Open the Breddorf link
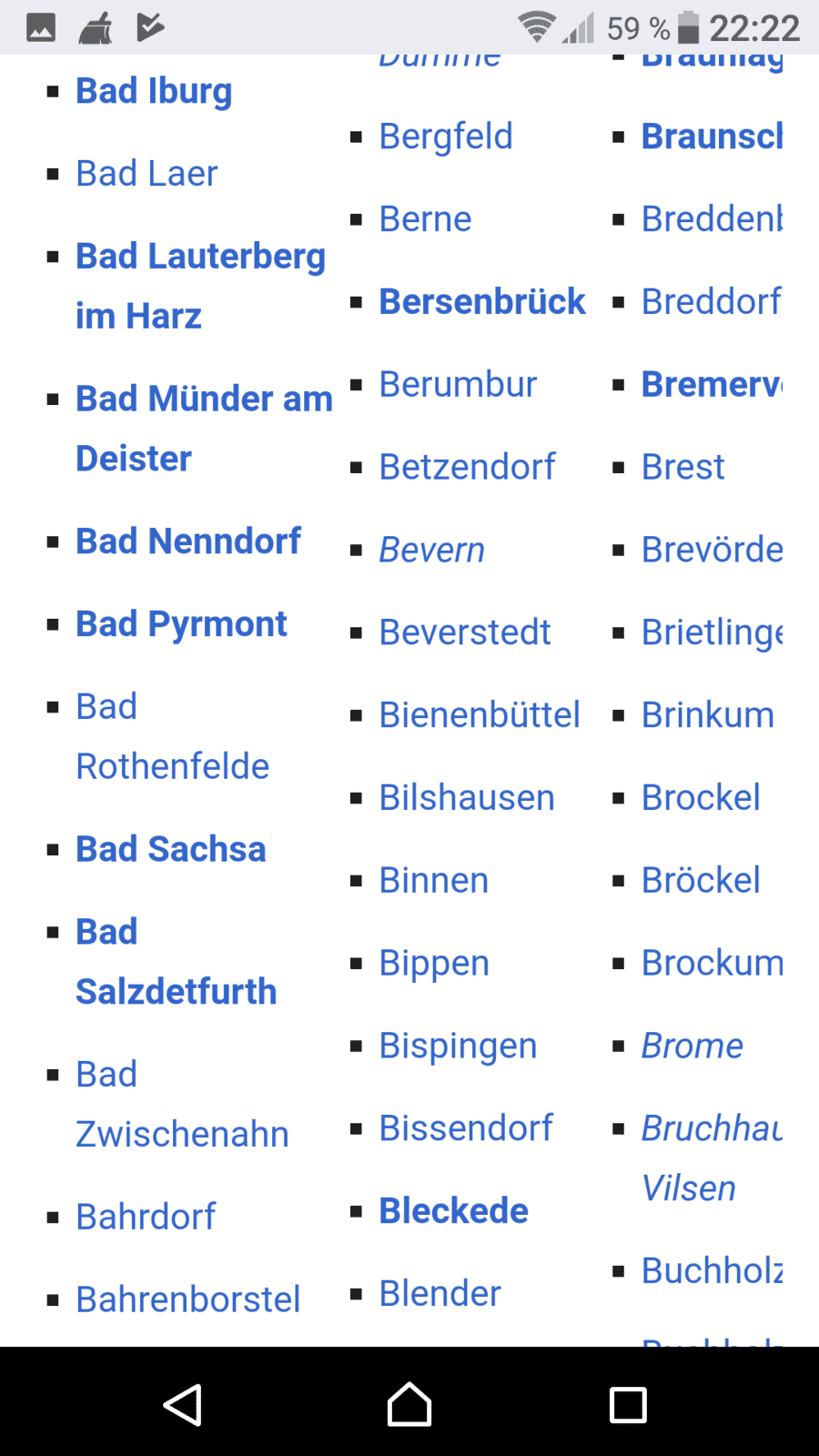Image resolution: width=819 pixels, height=1456 pixels. pos(711,302)
